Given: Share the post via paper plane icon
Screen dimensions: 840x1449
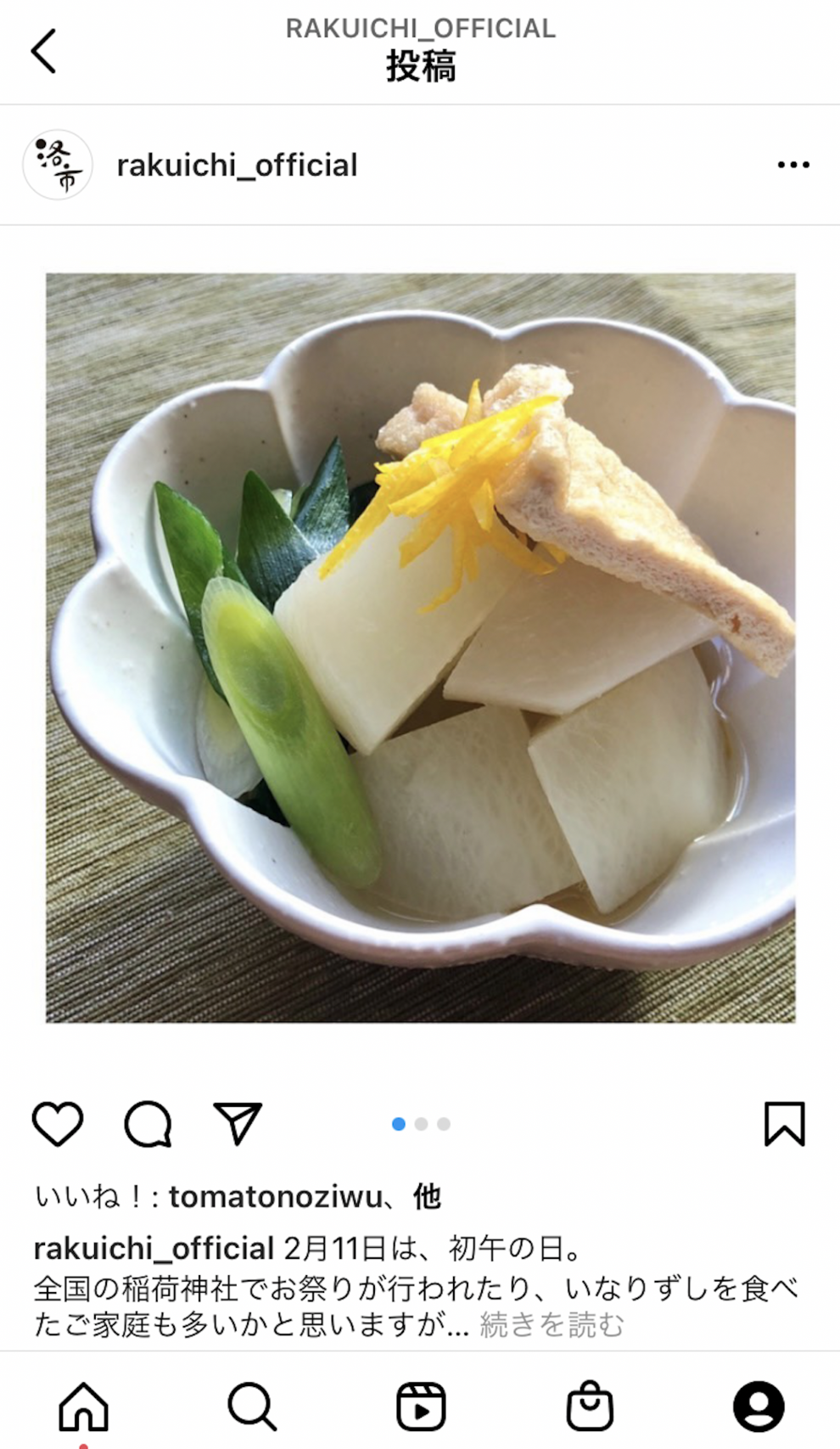Looking at the screenshot, I should [x=237, y=1124].
